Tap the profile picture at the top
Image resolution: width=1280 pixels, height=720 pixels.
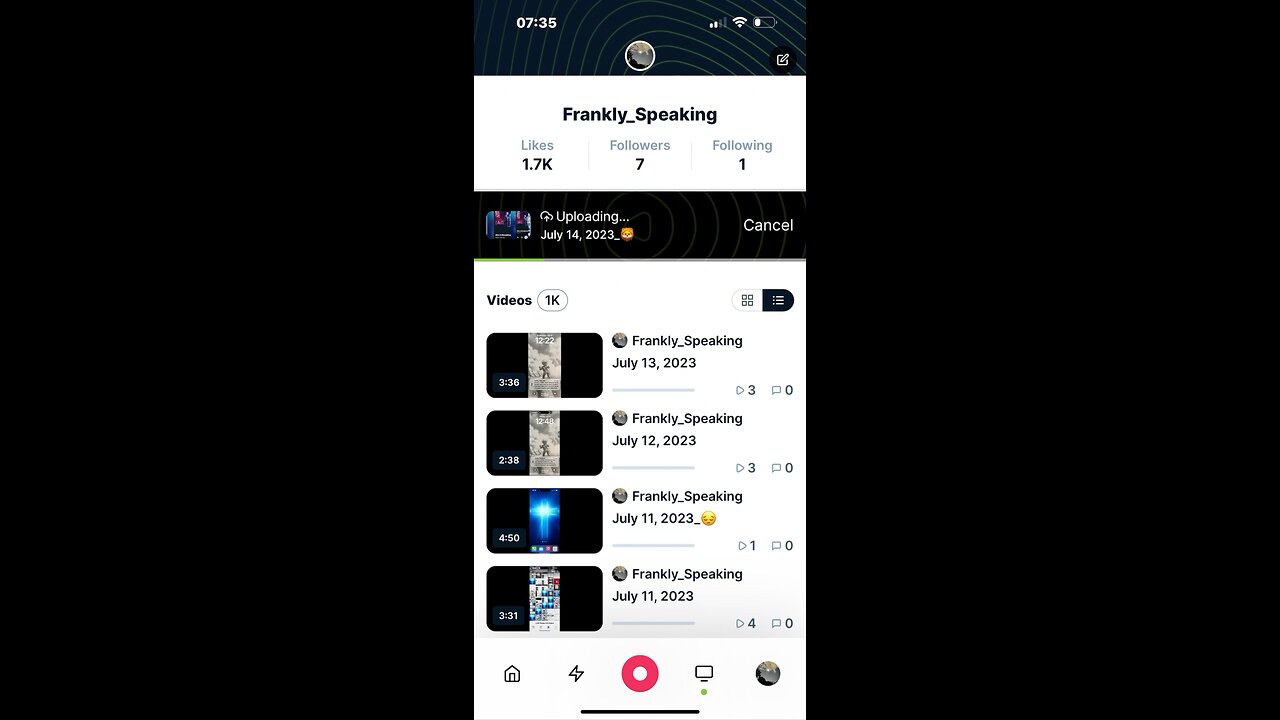point(640,56)
